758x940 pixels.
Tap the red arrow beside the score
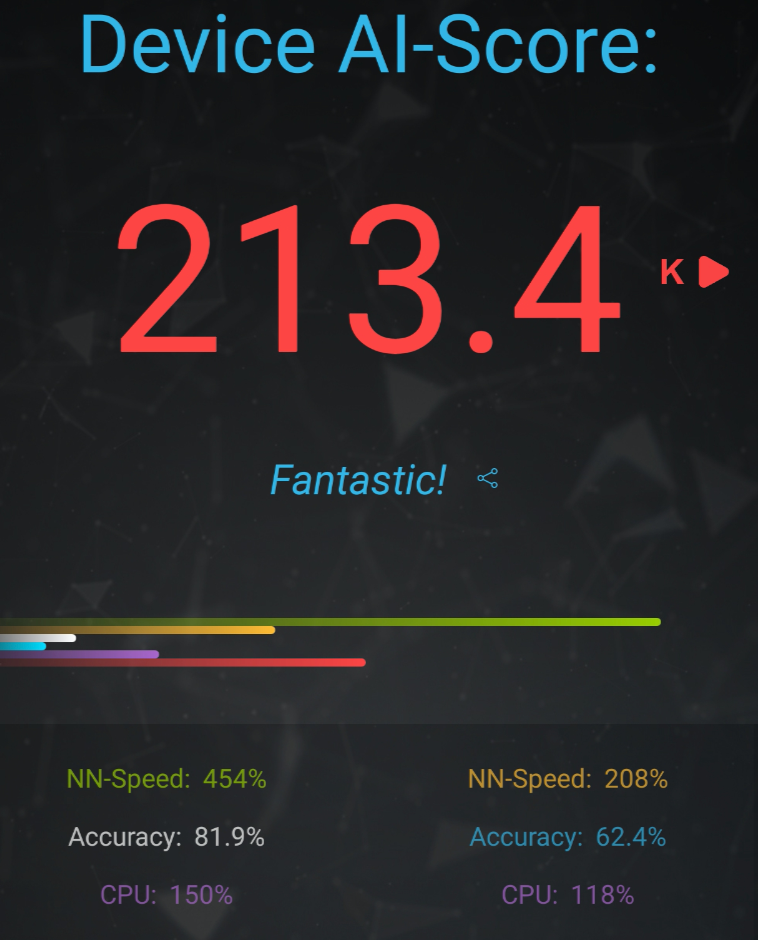pyautogui.click(x=712, y=271)
